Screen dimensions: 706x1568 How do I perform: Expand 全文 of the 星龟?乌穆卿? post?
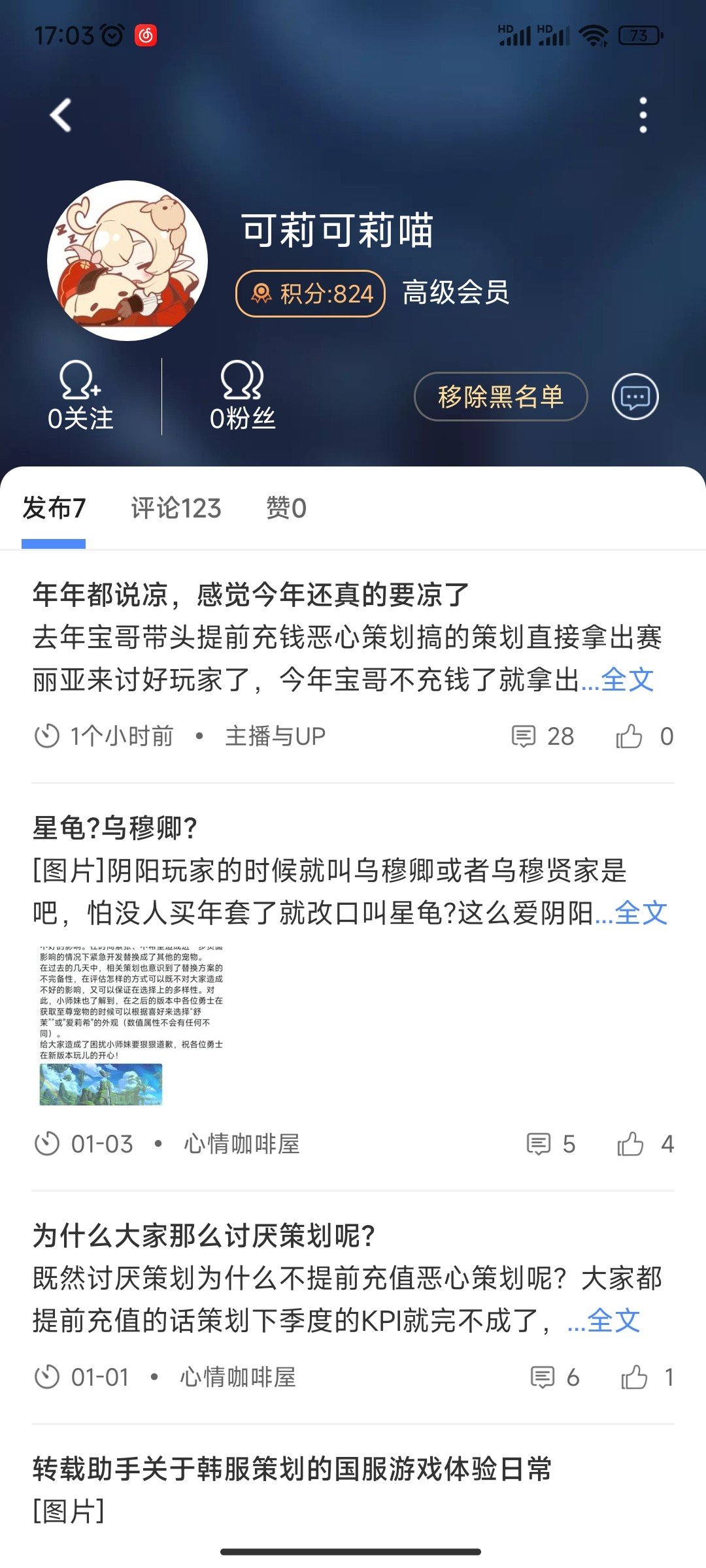tap(641, 913)
